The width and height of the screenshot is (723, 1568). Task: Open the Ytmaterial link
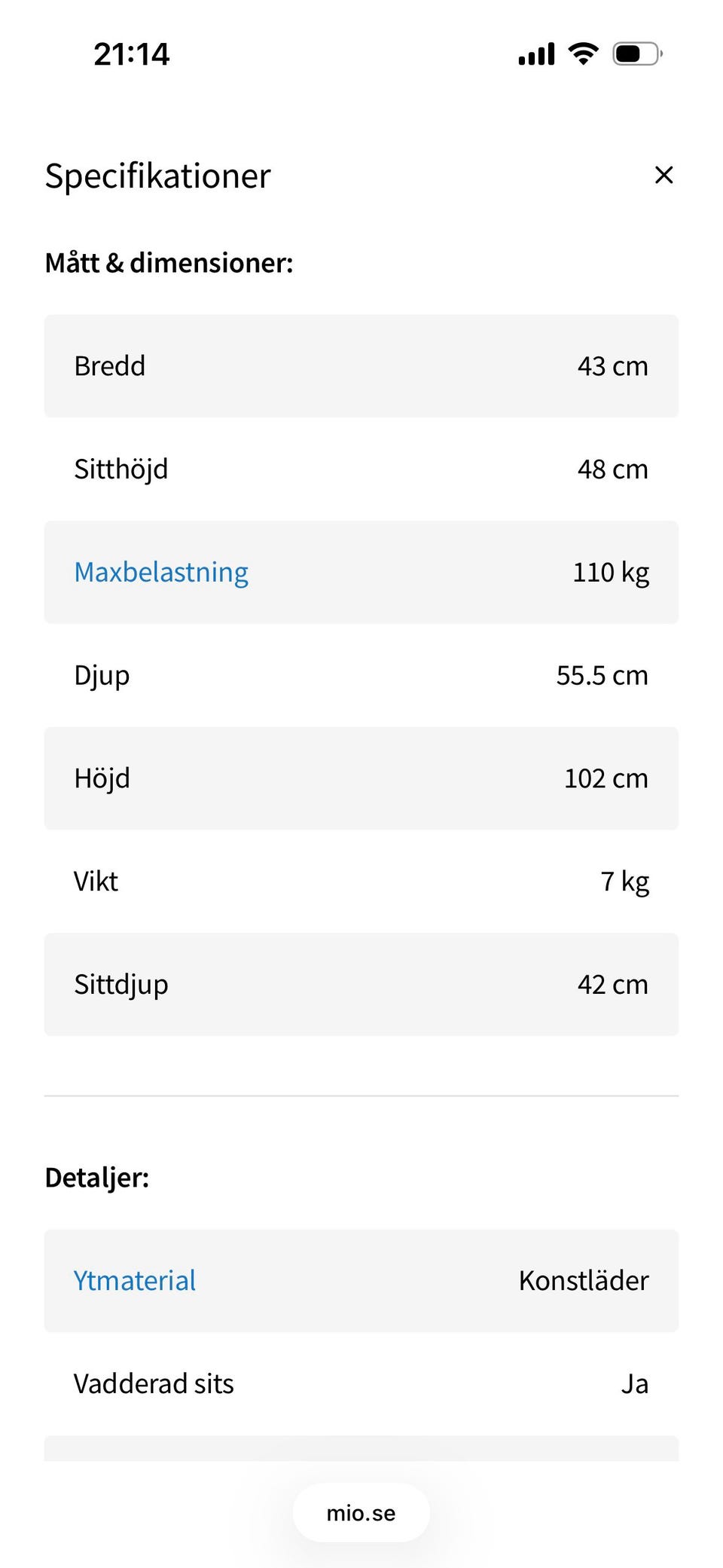tap(135, 1281)
